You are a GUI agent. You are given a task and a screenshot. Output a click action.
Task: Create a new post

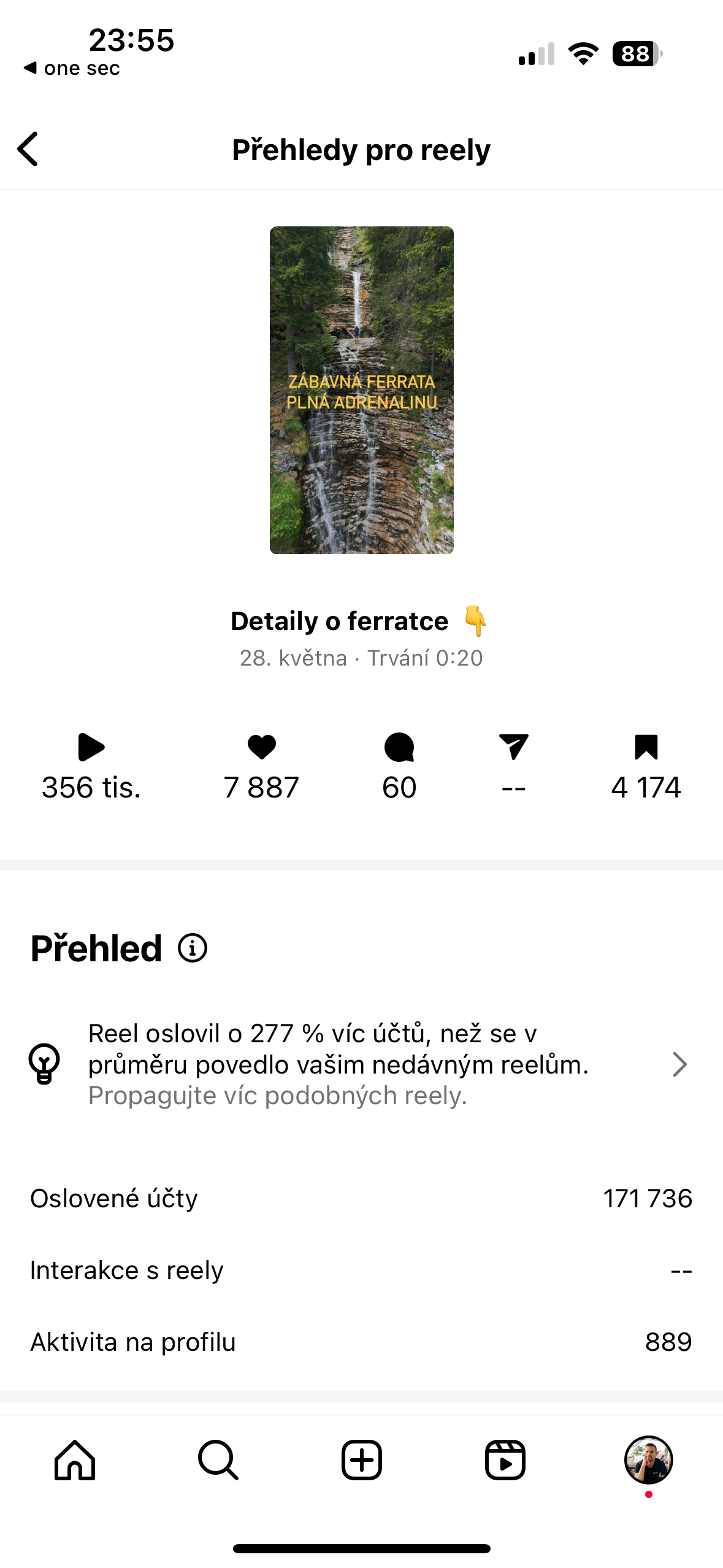(x=361, y=1460)
